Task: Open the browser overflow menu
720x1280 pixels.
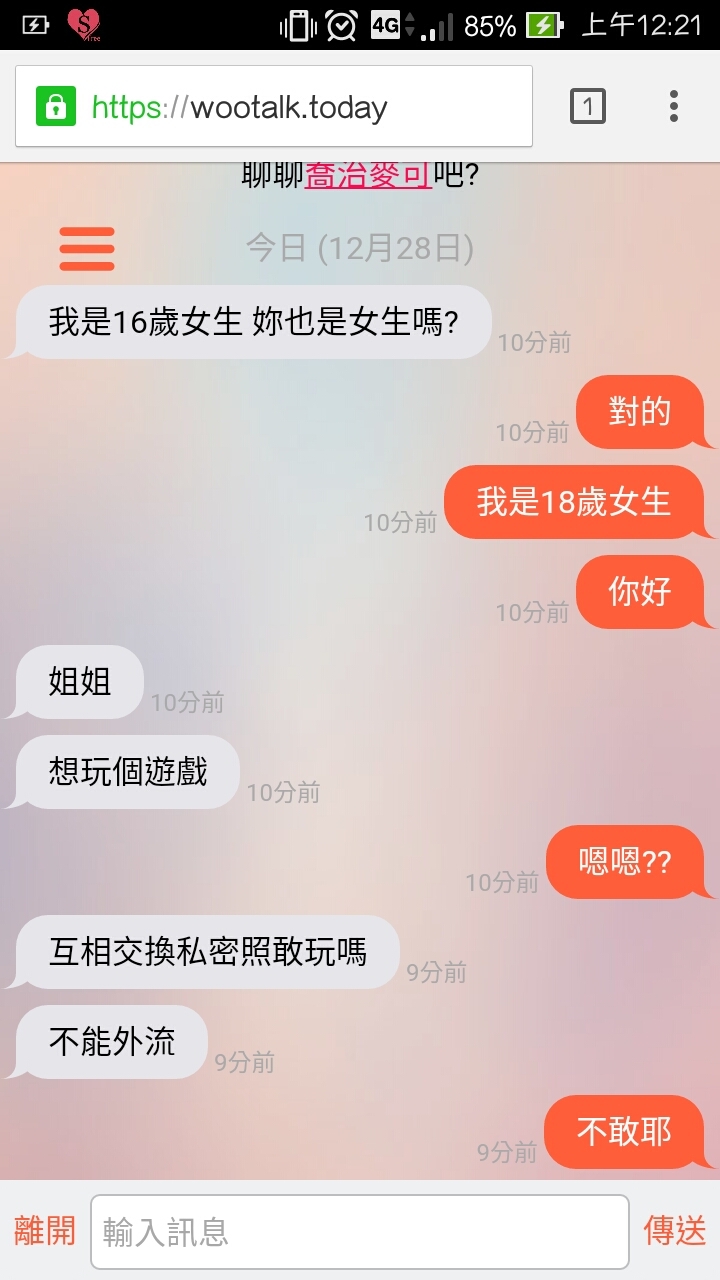Action: coord(674,106)
